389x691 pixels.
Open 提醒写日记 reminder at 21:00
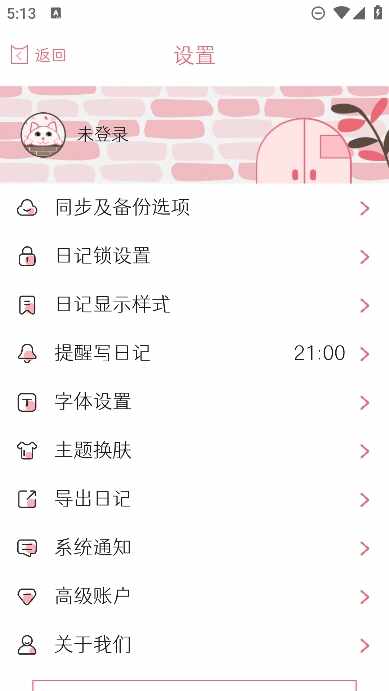(x=194, y=353)
